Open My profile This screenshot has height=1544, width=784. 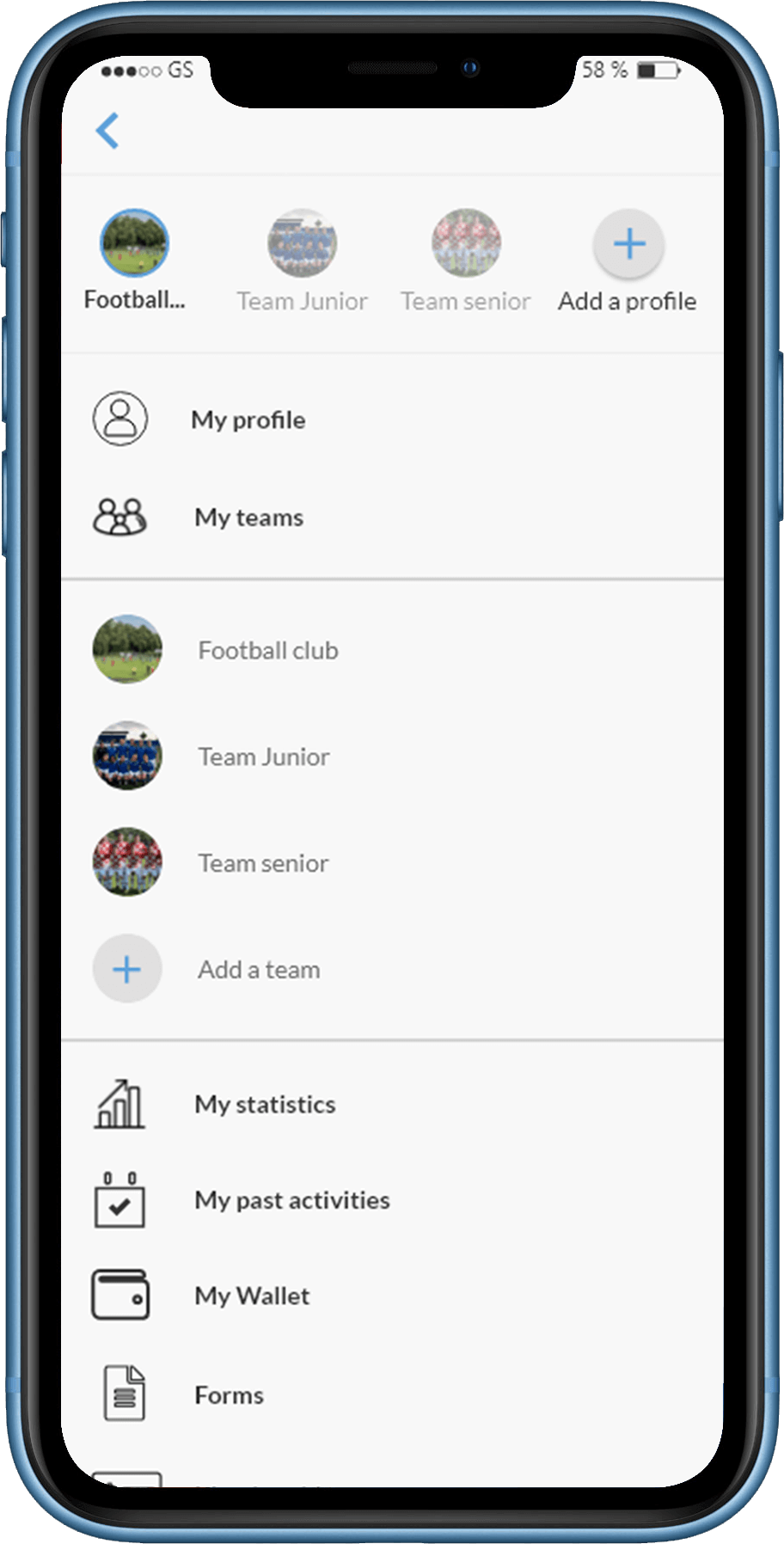248,420
